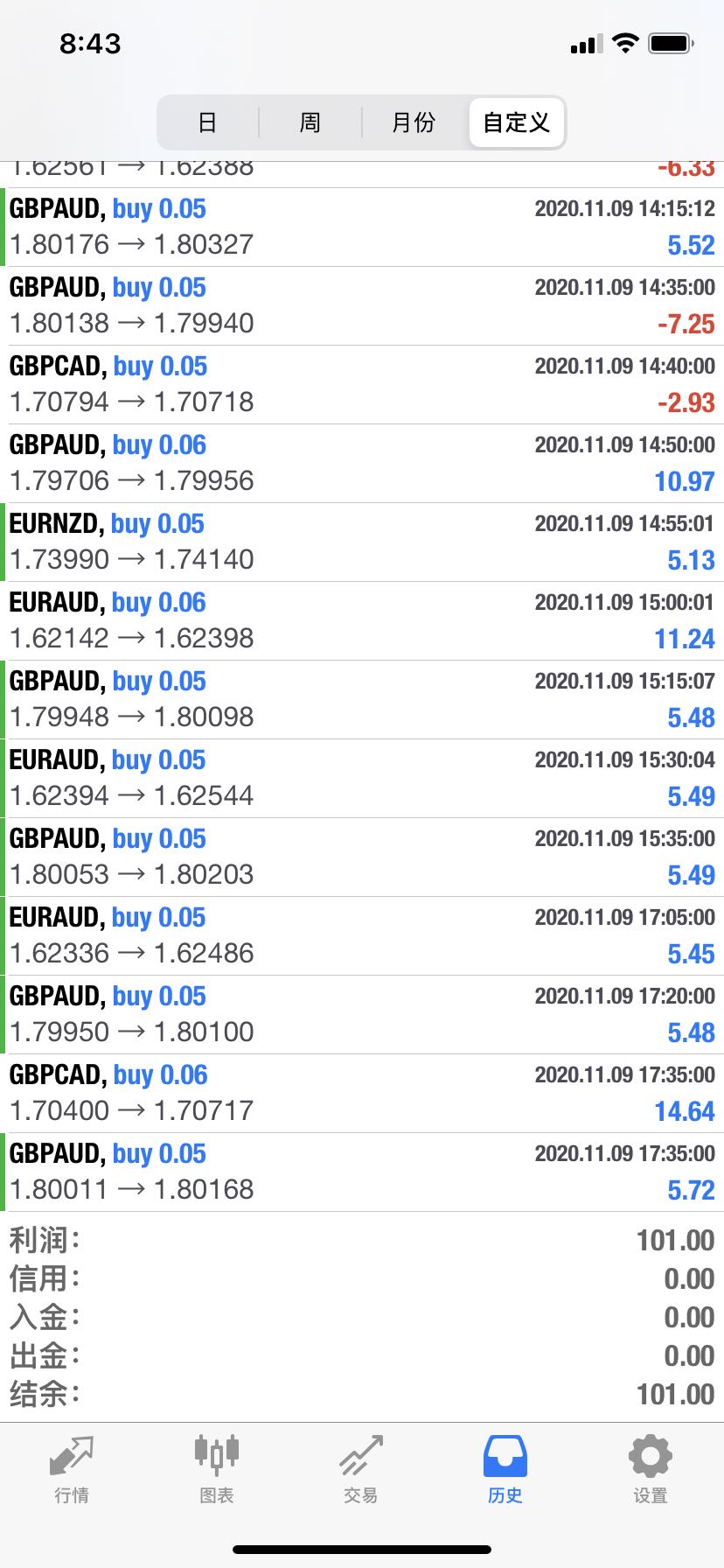Show details of GBPAUD trade earning 10.97

[362, 464]
